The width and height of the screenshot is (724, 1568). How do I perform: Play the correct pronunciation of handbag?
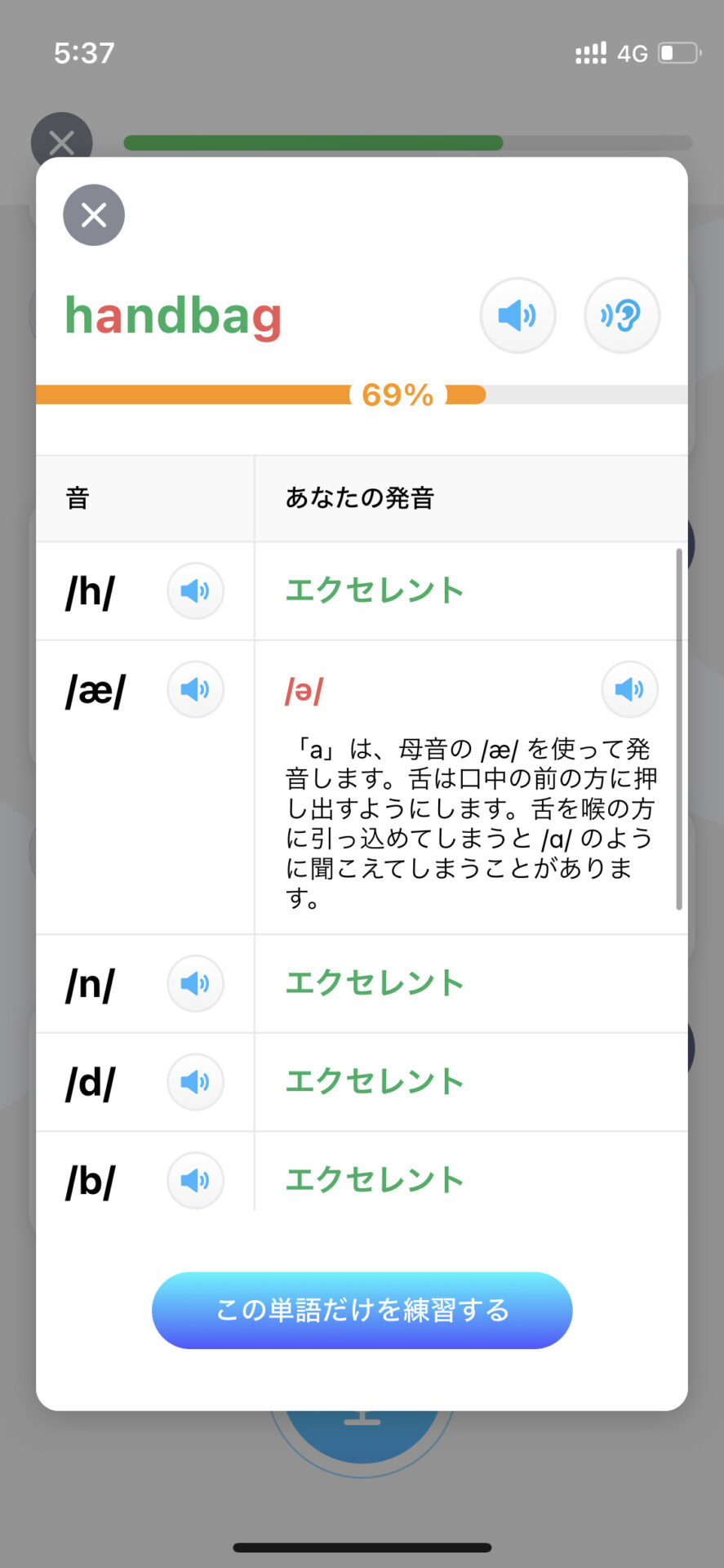517,315
